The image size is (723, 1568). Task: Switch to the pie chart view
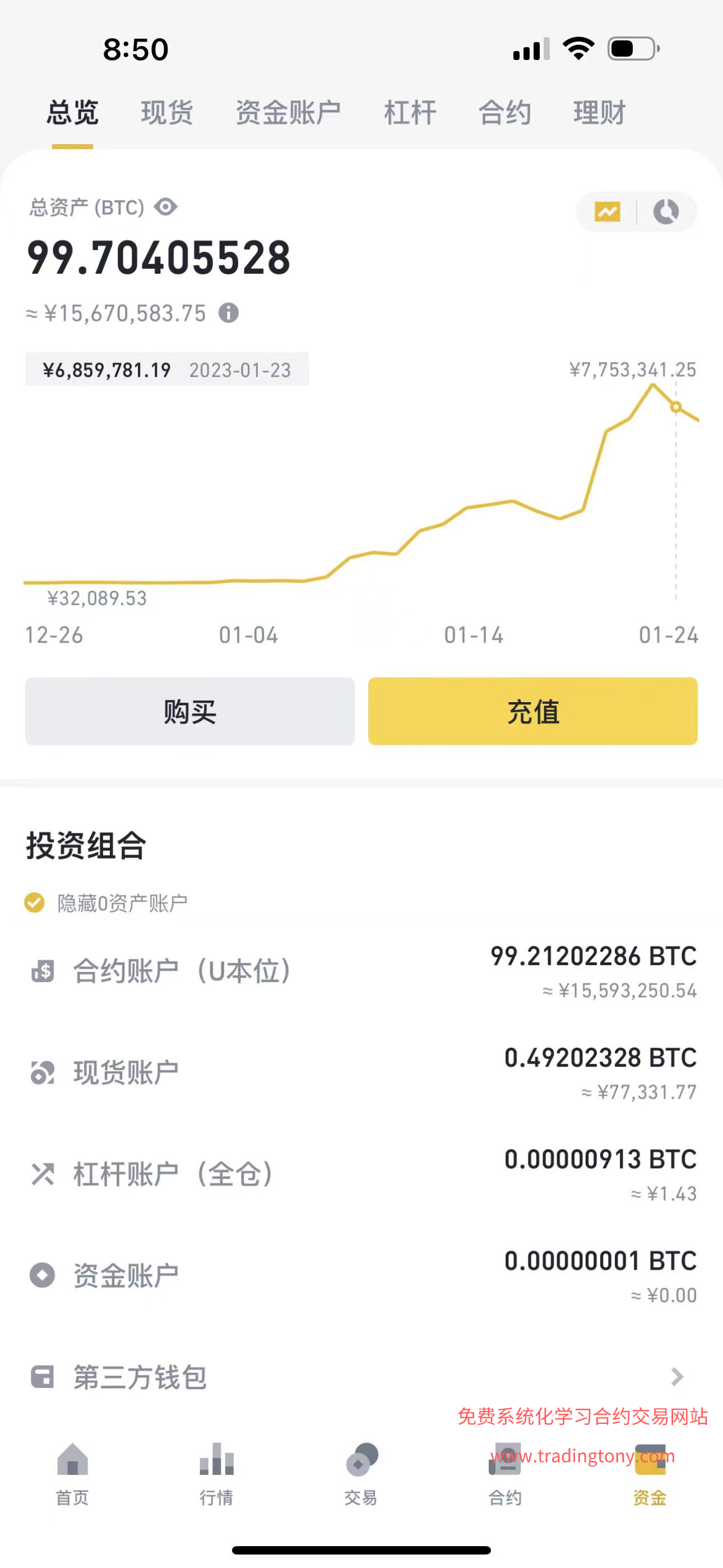coord(666,212)
